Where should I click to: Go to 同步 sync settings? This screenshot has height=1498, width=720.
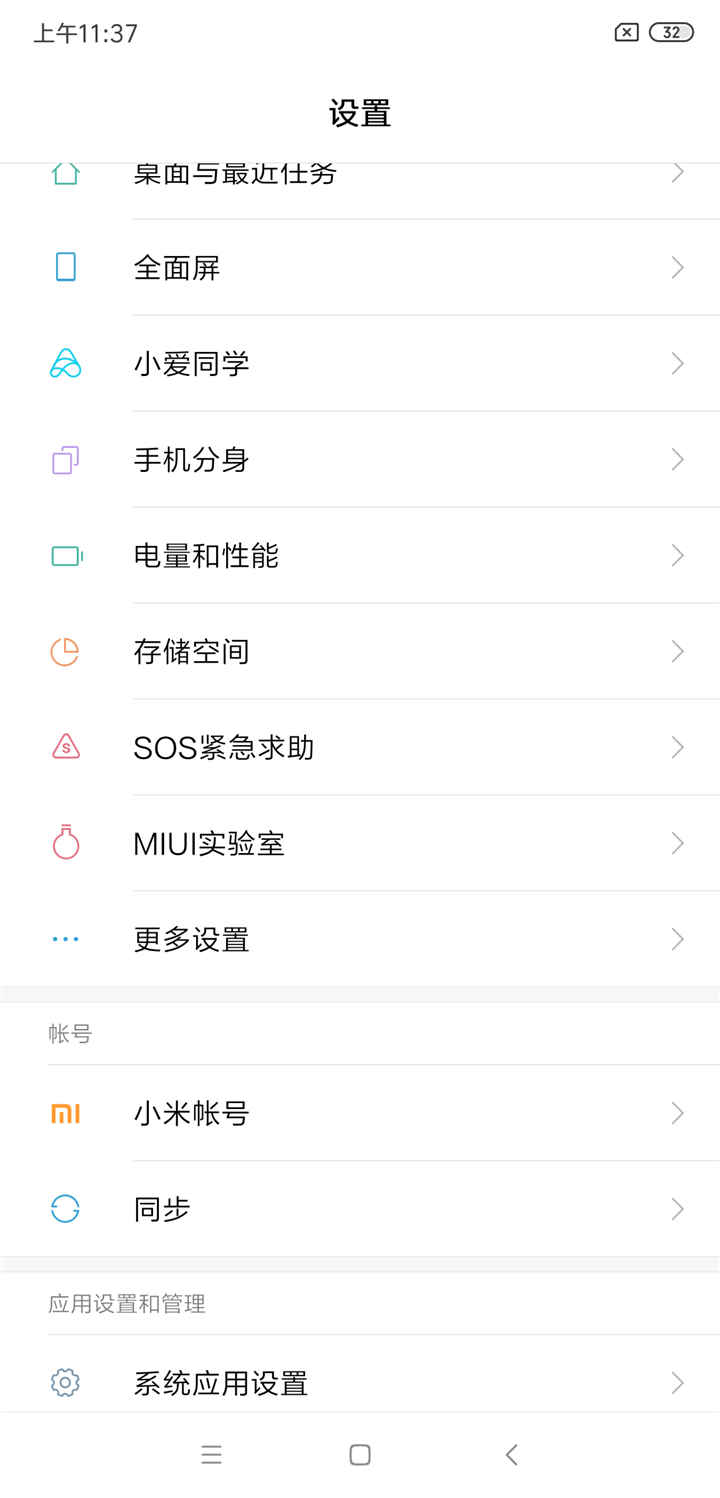point(360,1209)
